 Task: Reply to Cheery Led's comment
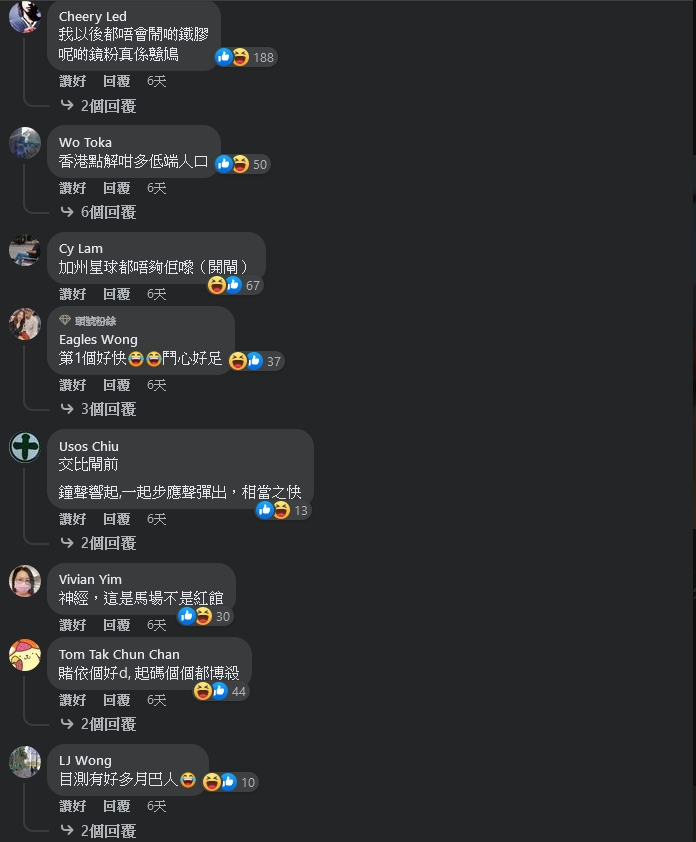116,81
